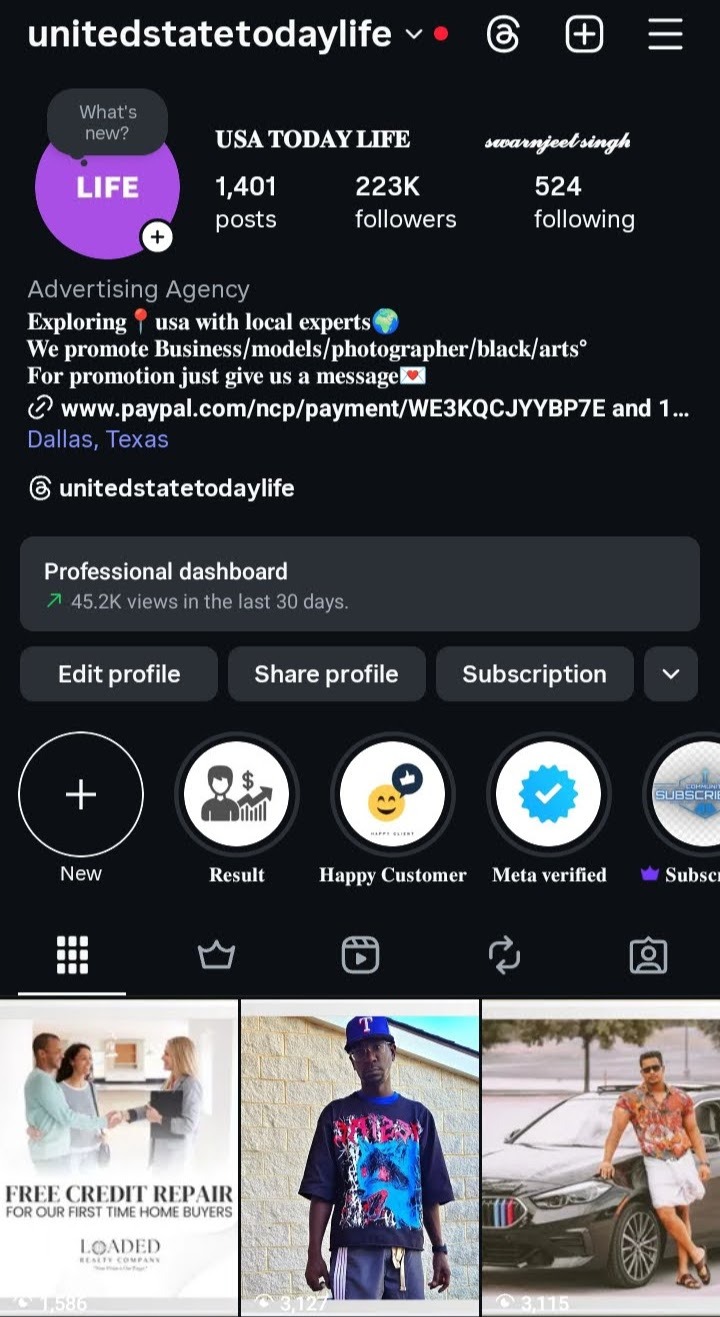Expand suggestions with the chevron button beside Subscription
The width and height of the screenshot is (720, 1317).
click(x=671, y=674)
